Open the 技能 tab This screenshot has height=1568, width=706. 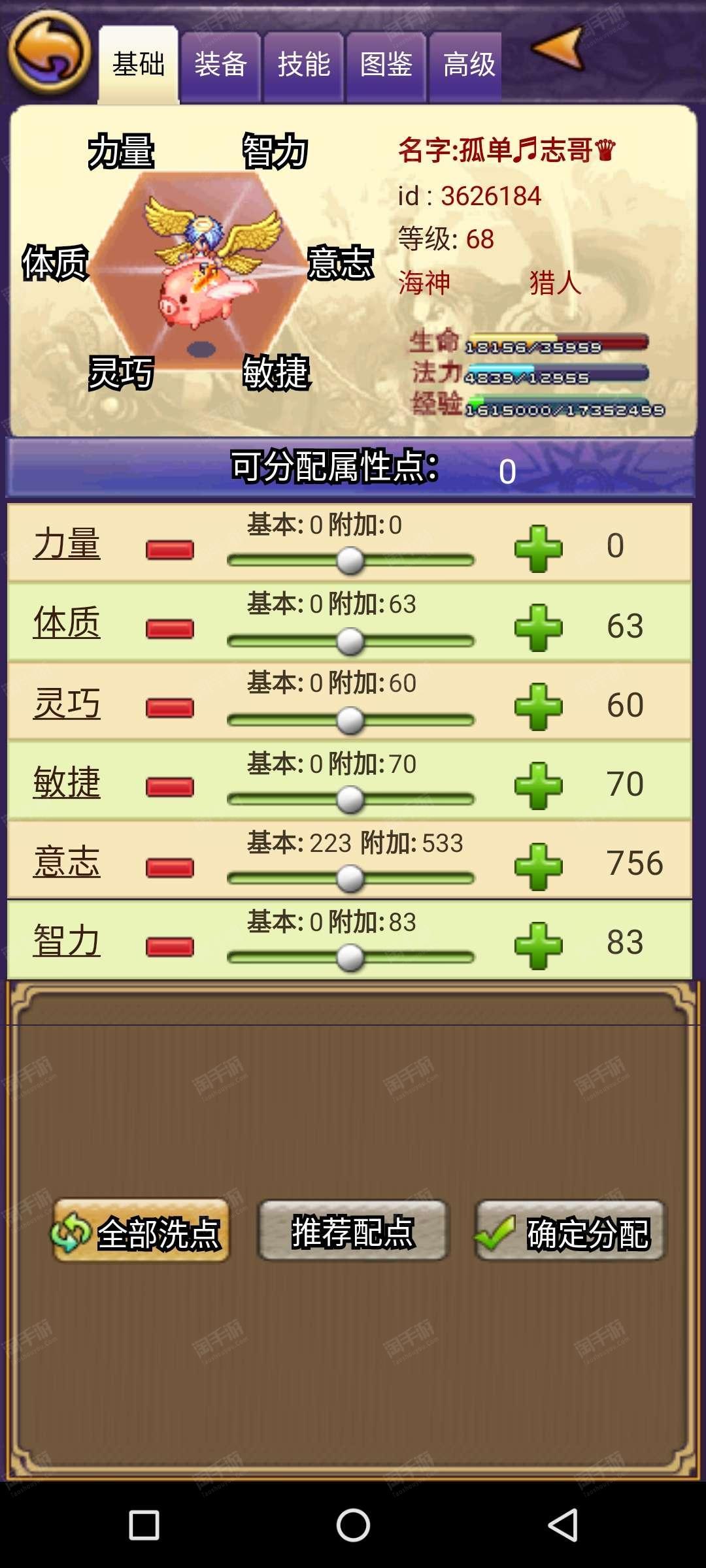[303, 65]
